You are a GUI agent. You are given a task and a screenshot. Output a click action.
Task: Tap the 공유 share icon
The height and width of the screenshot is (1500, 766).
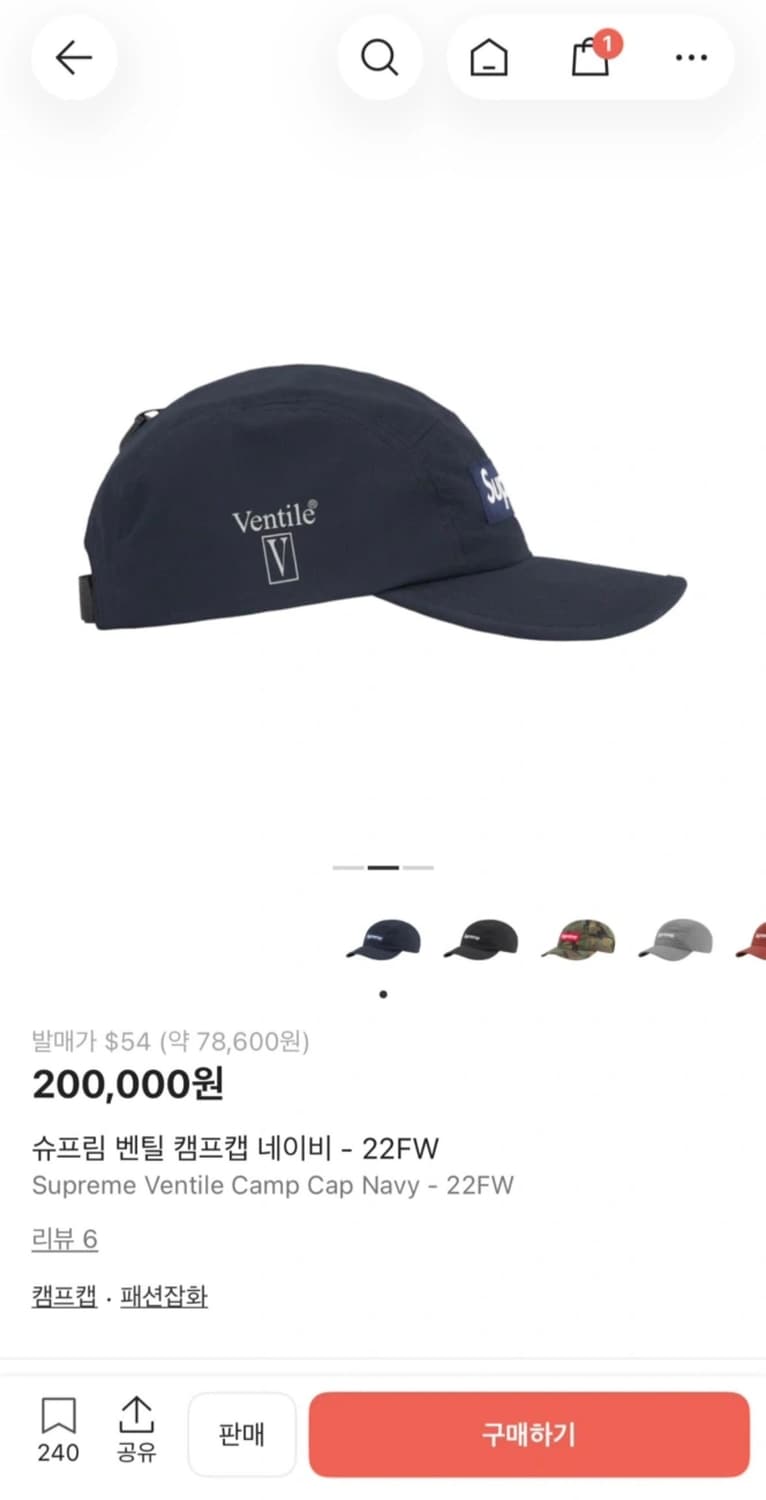136,1432
